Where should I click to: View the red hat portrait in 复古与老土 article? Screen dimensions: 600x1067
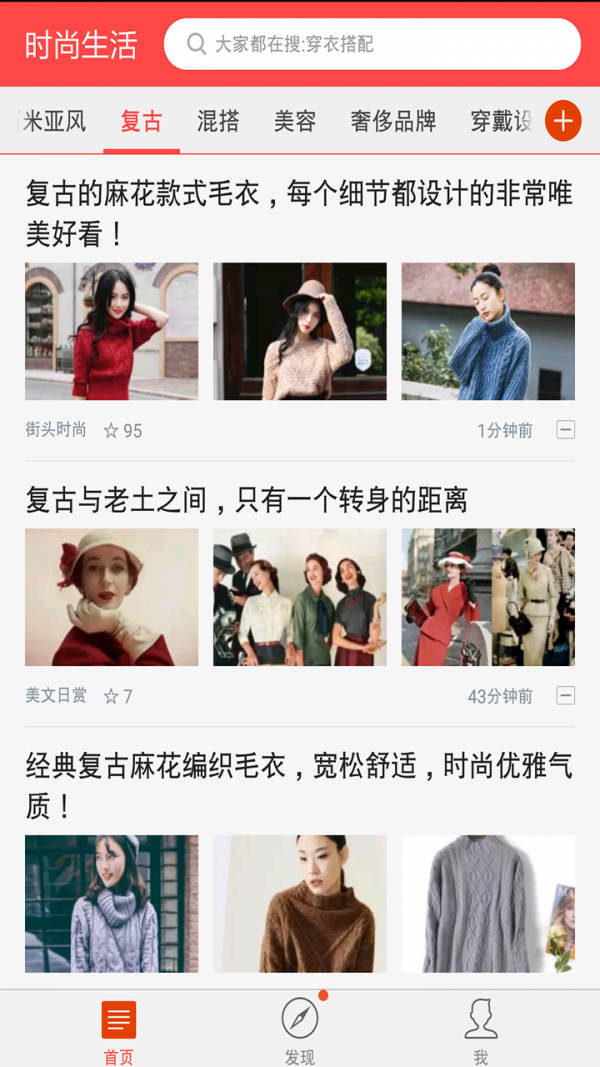point(112,597)
